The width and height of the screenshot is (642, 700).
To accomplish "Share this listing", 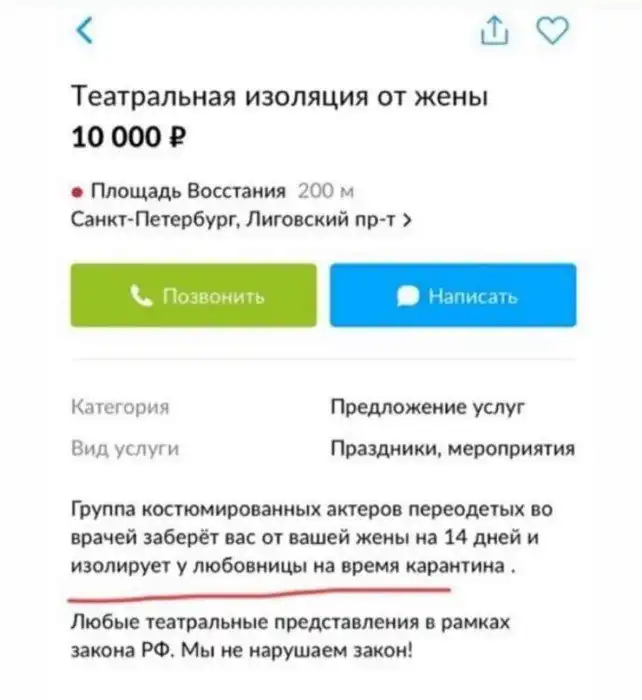I will point(495,34).
